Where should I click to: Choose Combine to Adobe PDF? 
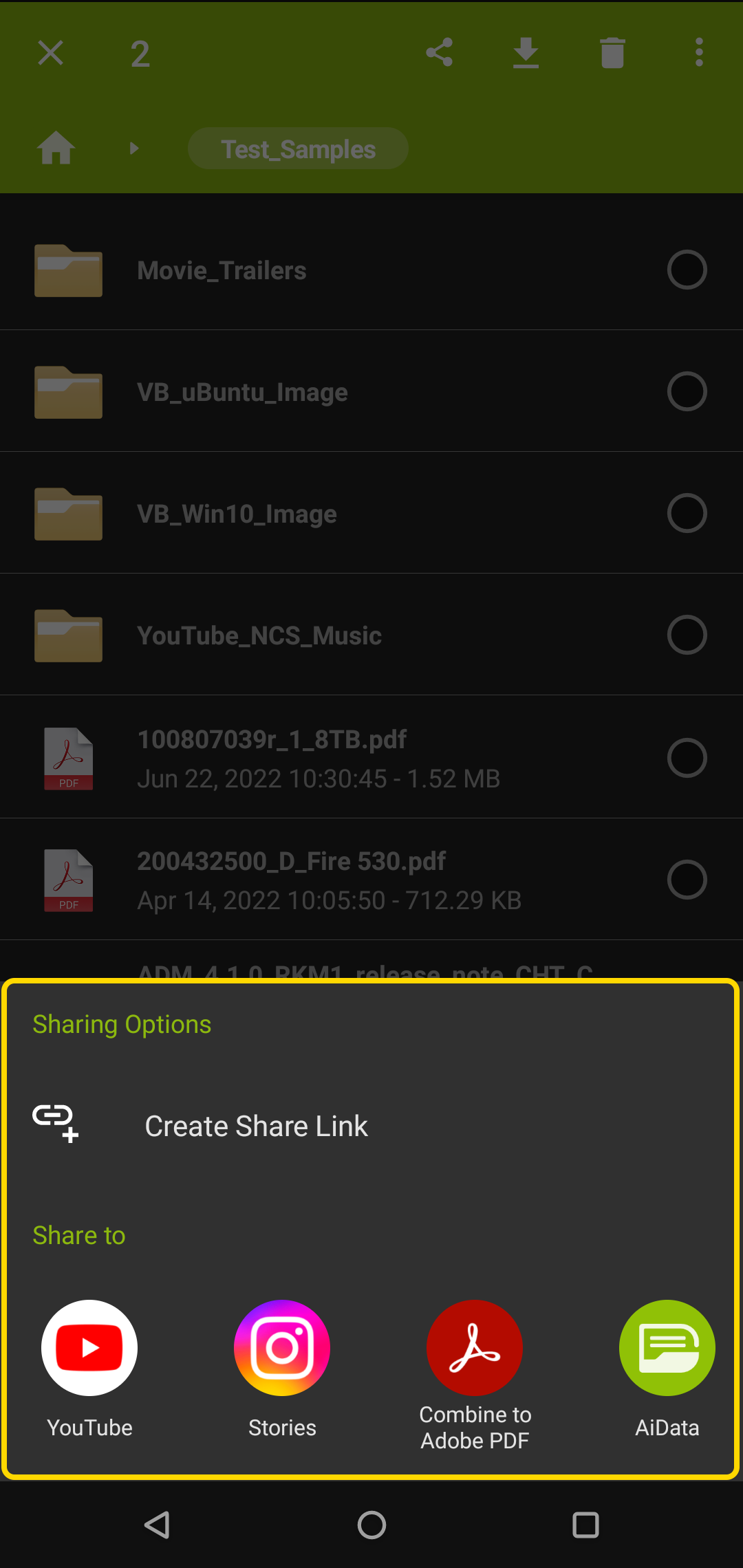(475, 1348)
